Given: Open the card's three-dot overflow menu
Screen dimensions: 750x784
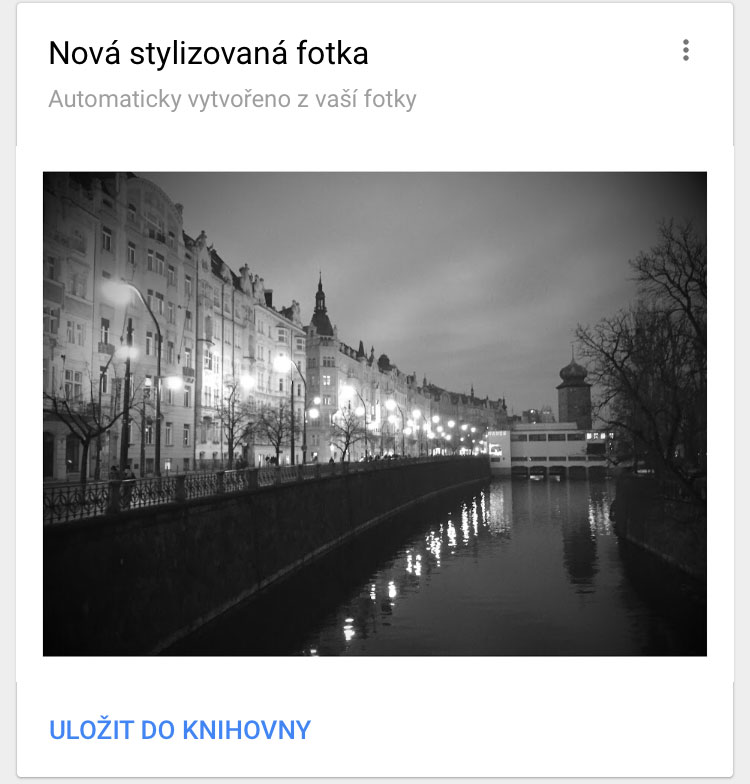Looking at the screenshot, I should click(x=685, y=51).
